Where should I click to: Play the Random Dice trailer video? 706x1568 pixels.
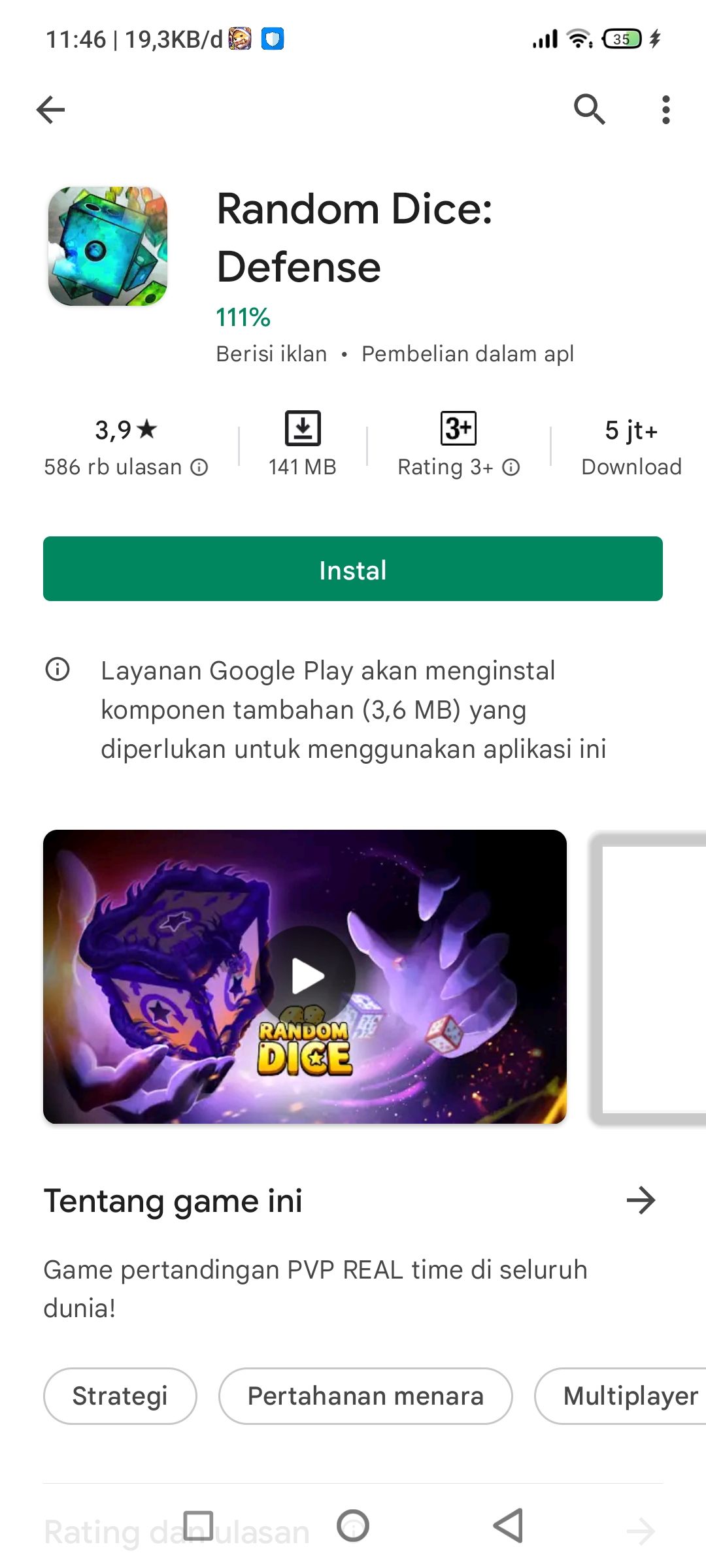pos(306,976)
